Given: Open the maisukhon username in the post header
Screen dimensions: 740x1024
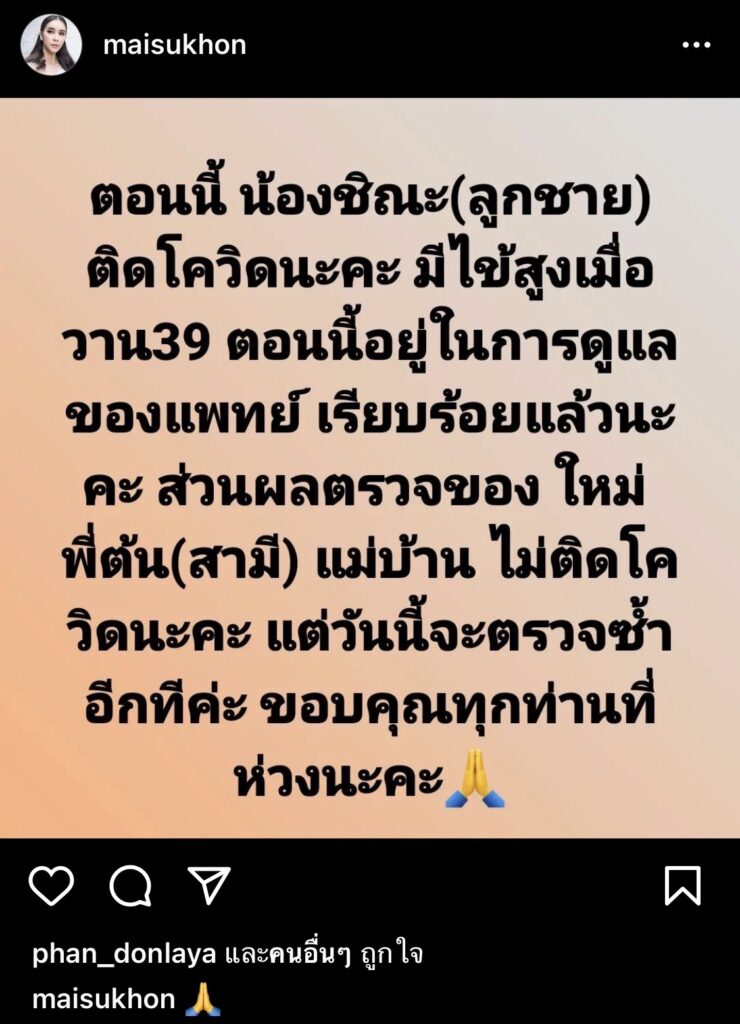Looking at the screenshot, I should [x=174, y=45].
